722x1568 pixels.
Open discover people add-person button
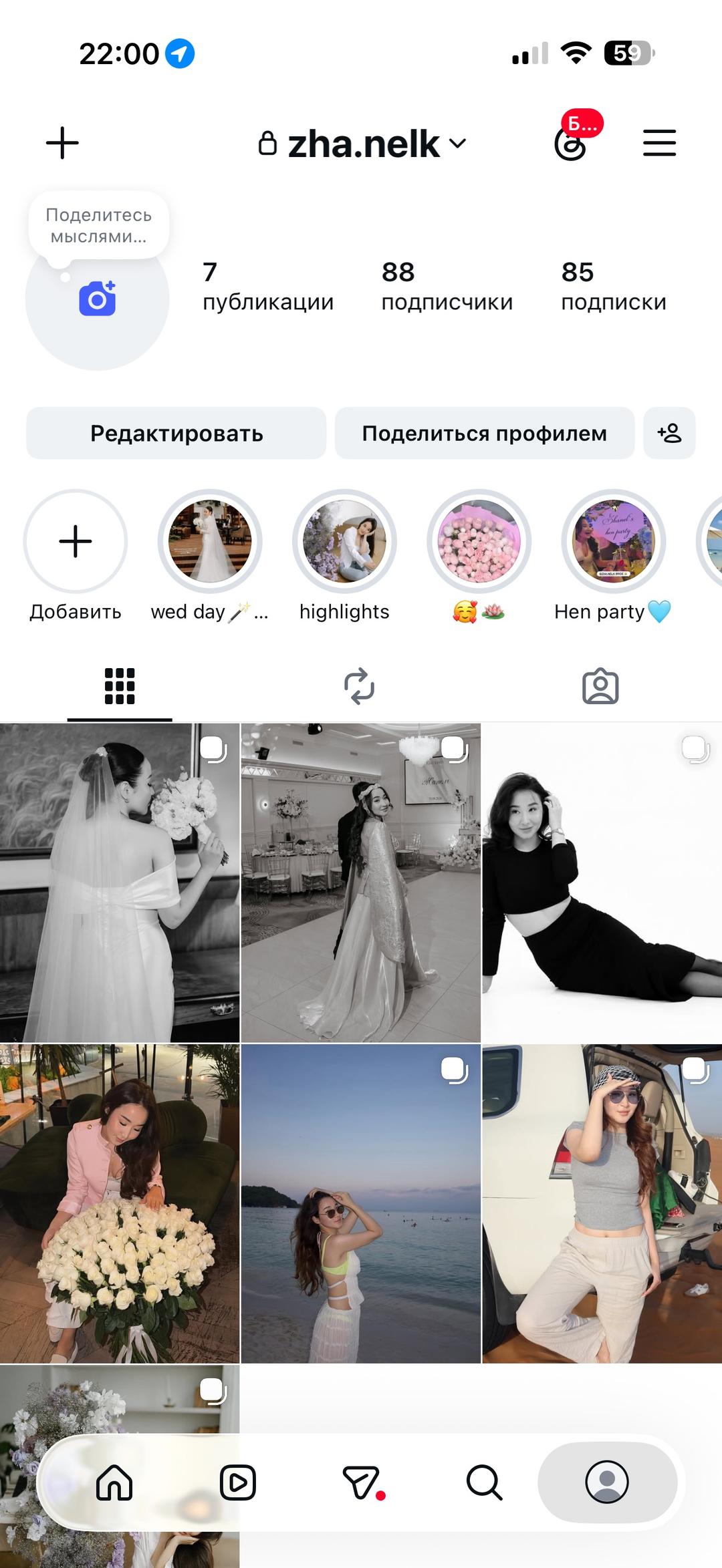coord(669,433)
